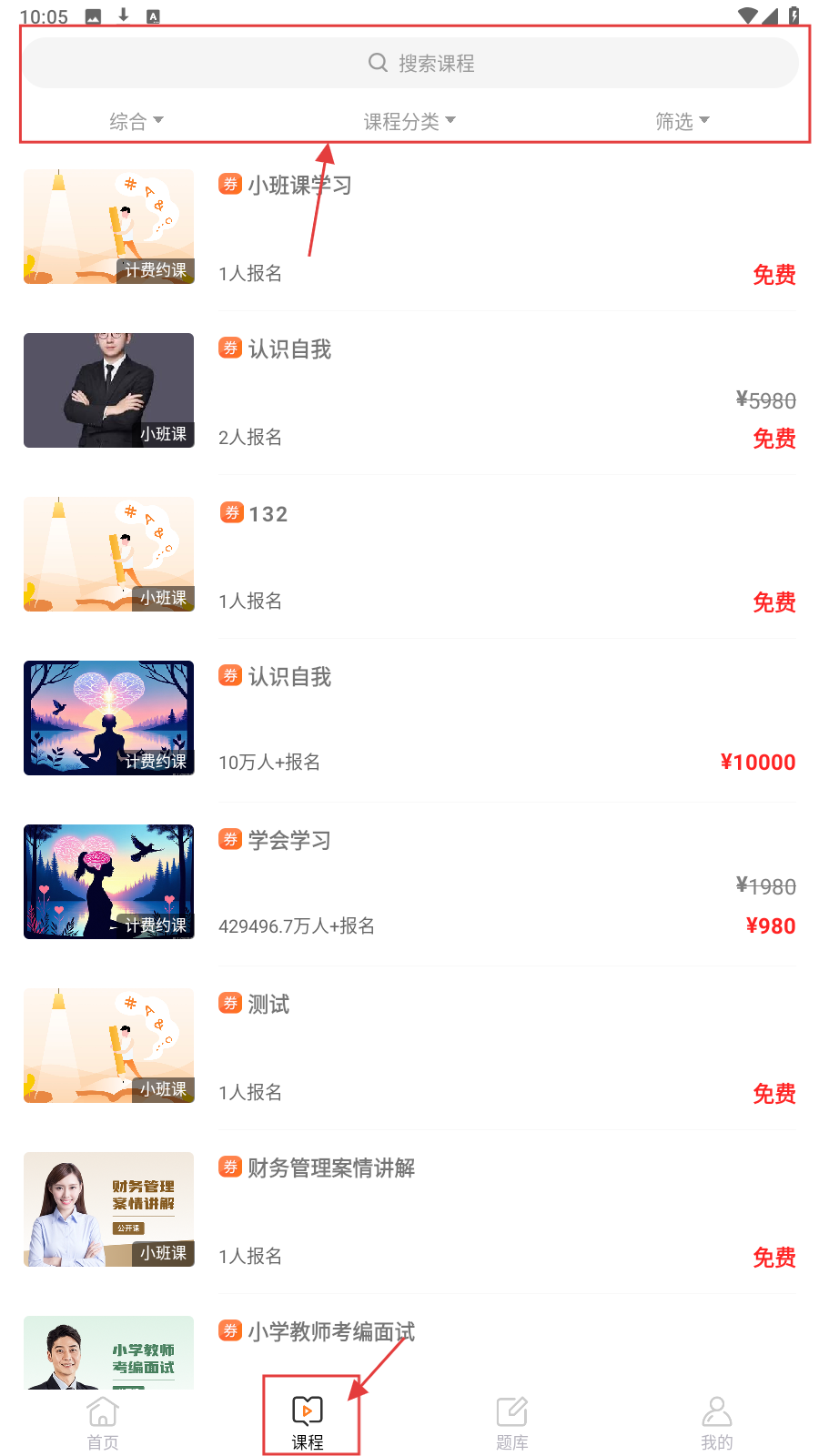Expand the 综合 sort dropdown
819x1456 pixels.
pyautogui.click(x=136, y=121)
